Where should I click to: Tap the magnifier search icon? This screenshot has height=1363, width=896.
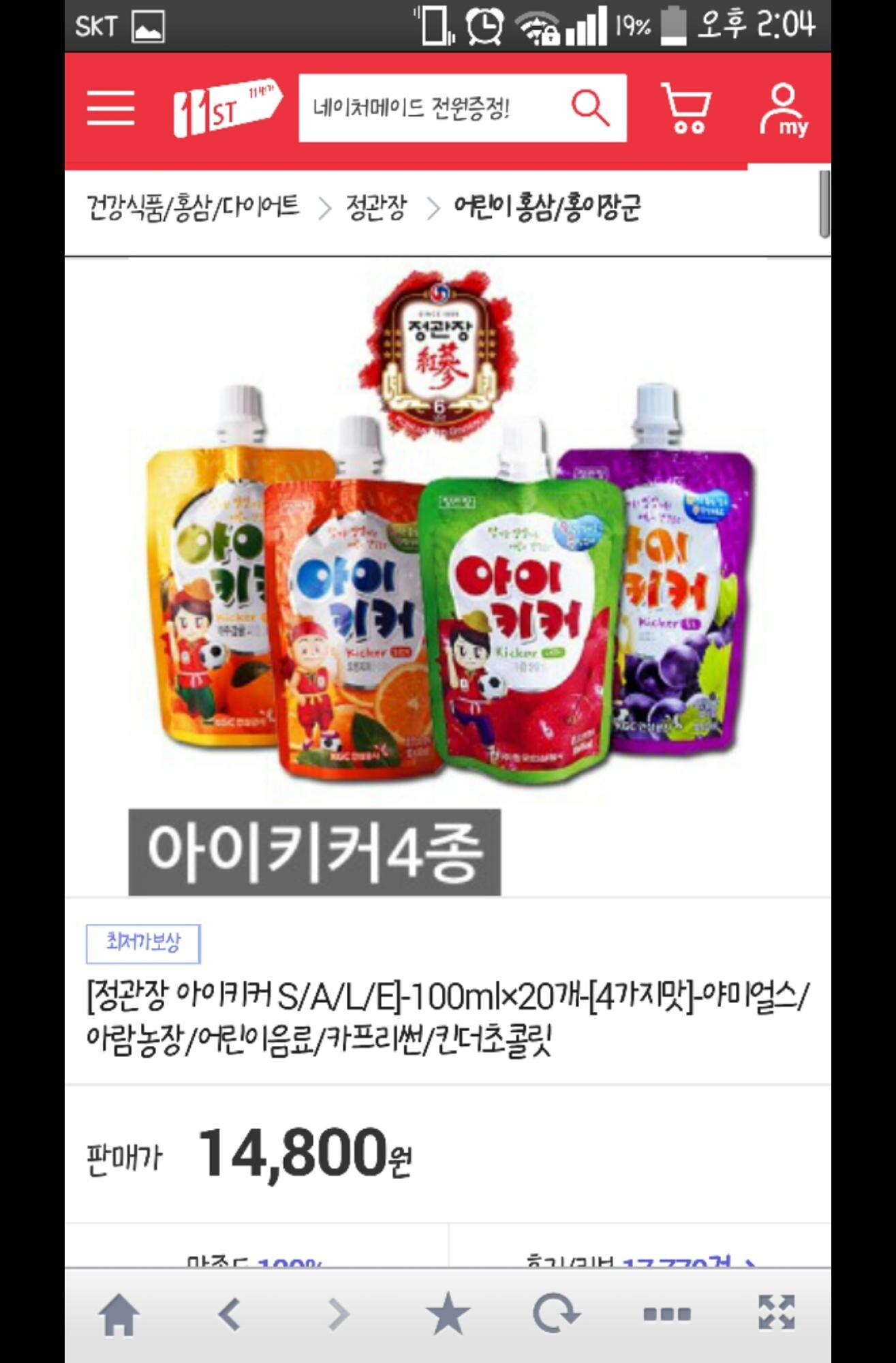click(x=589, y=108)
